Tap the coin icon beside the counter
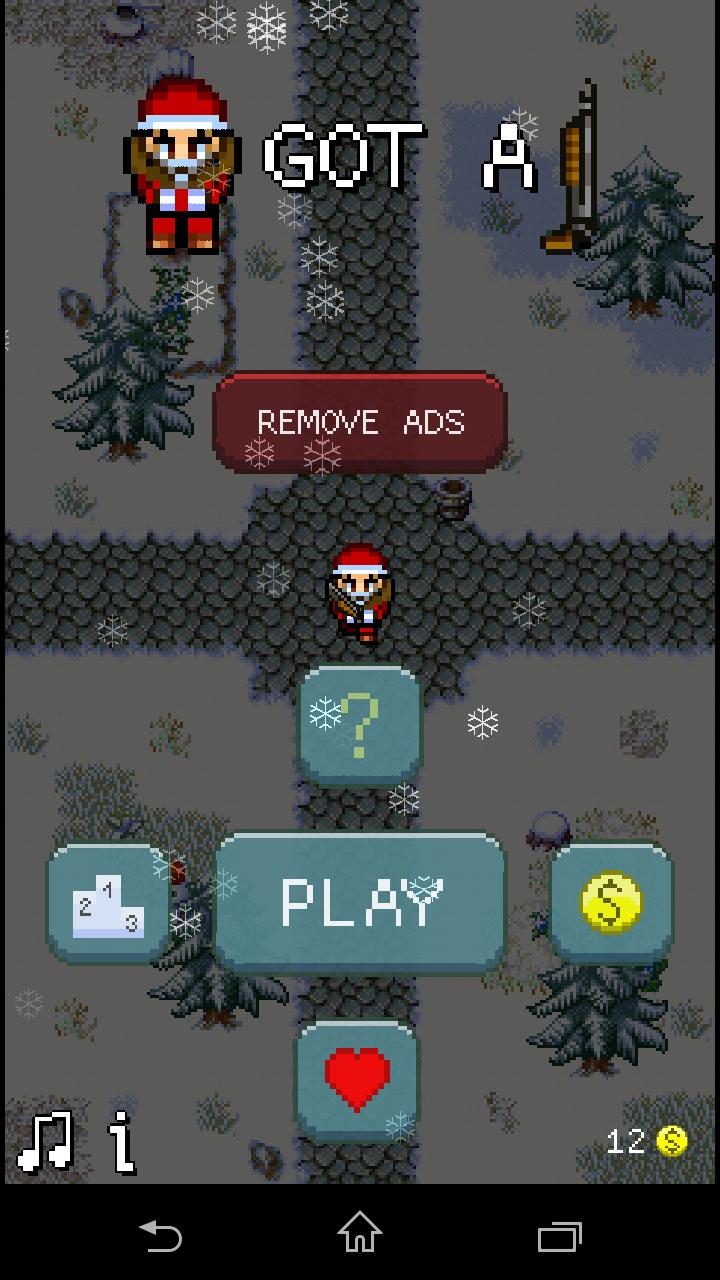 pyautogui.click(x=671, y=1138)
